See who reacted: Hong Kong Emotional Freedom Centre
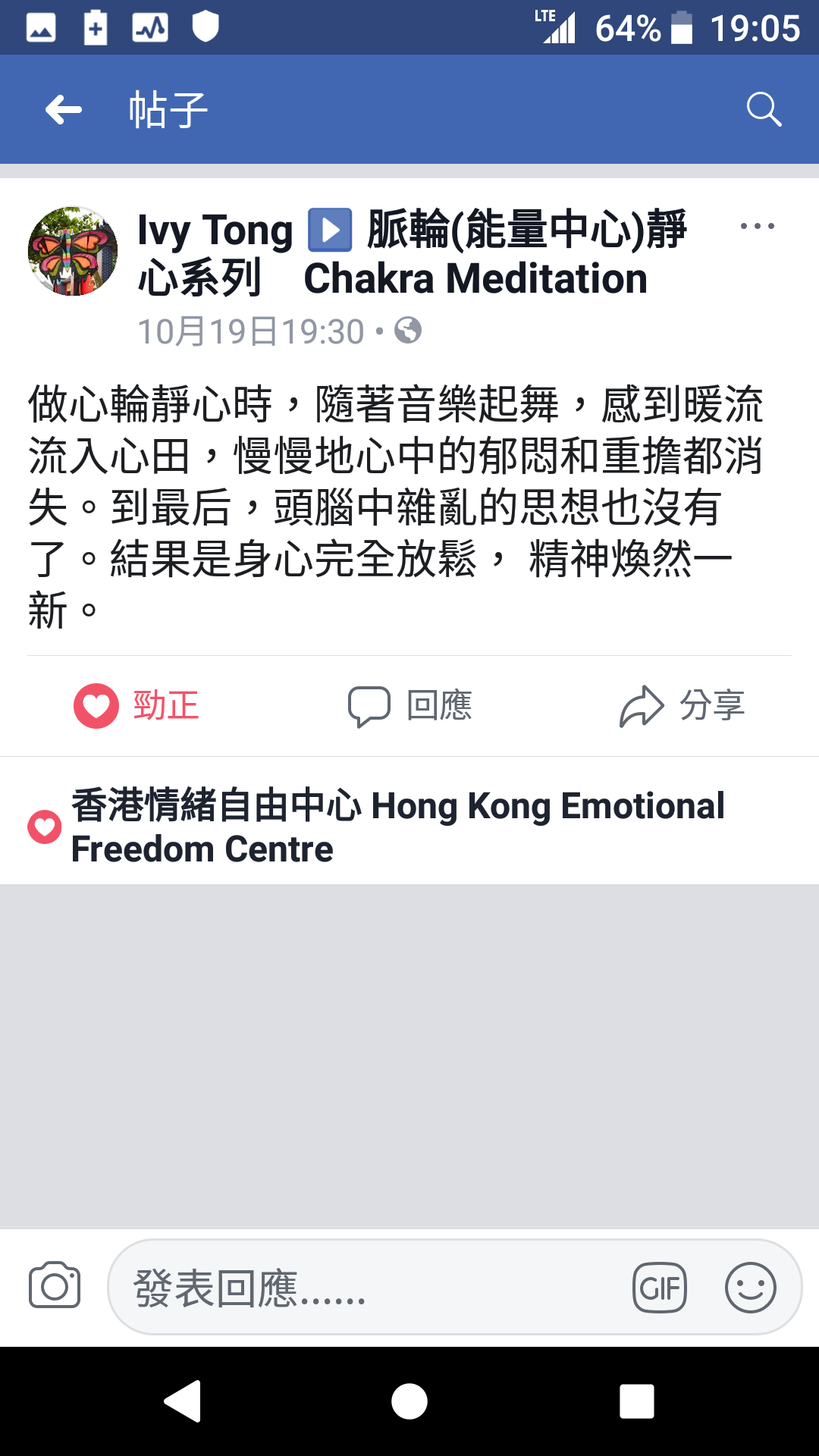819x1456 pixels. click(x=397, y=827)
